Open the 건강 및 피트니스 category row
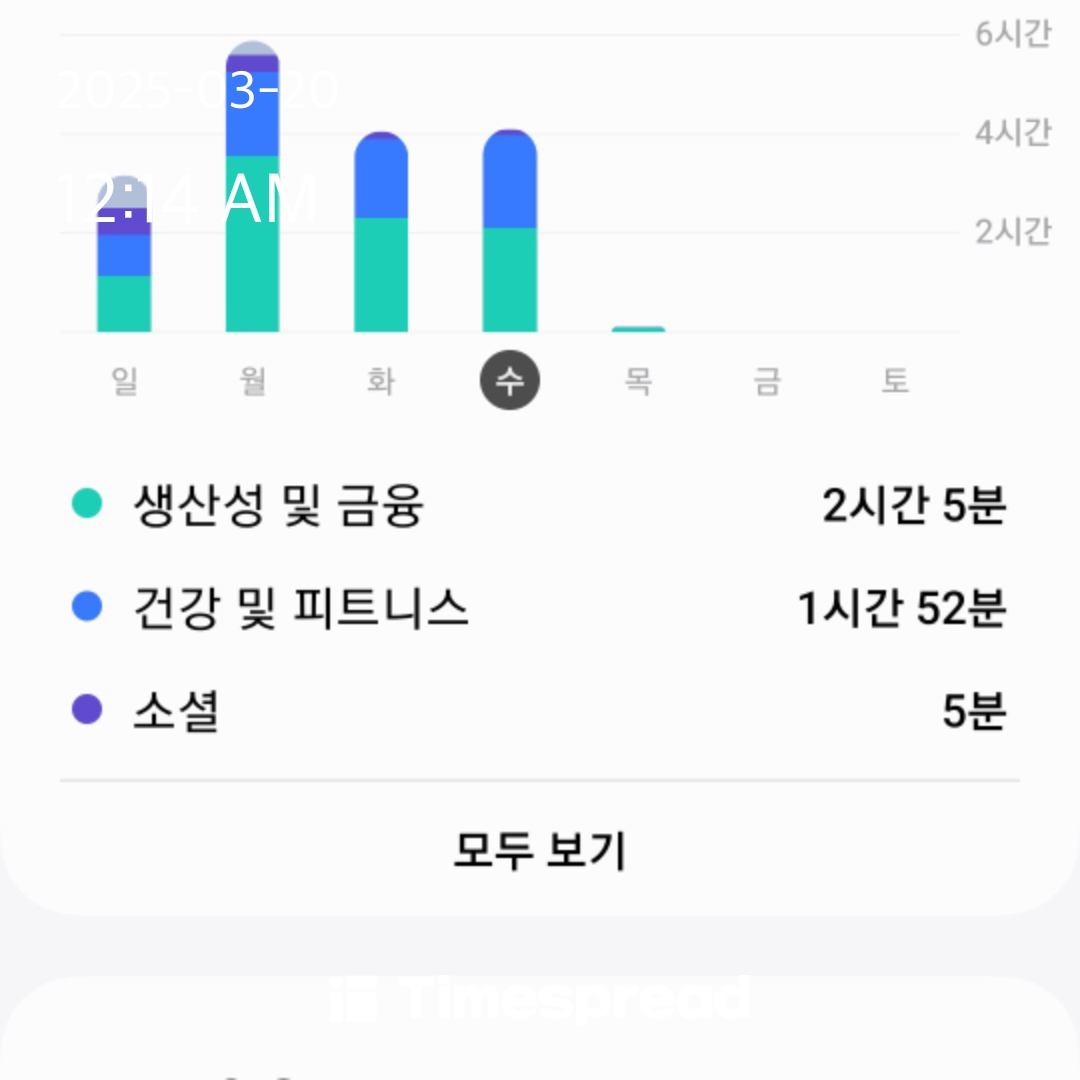The height and width of the screenshot is (1080, 1080). tap(540, 608)
